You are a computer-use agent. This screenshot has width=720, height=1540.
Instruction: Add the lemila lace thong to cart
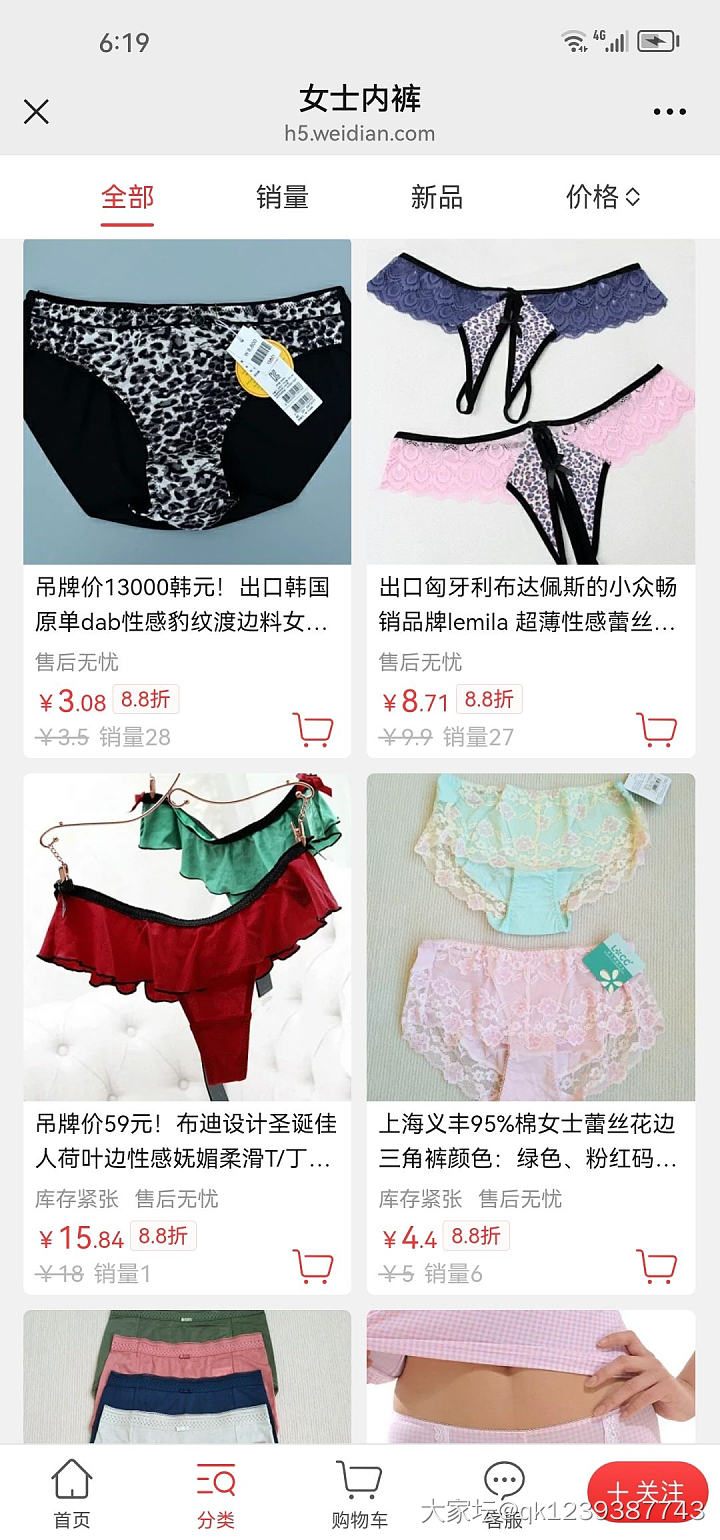click(x=657, y=730)
